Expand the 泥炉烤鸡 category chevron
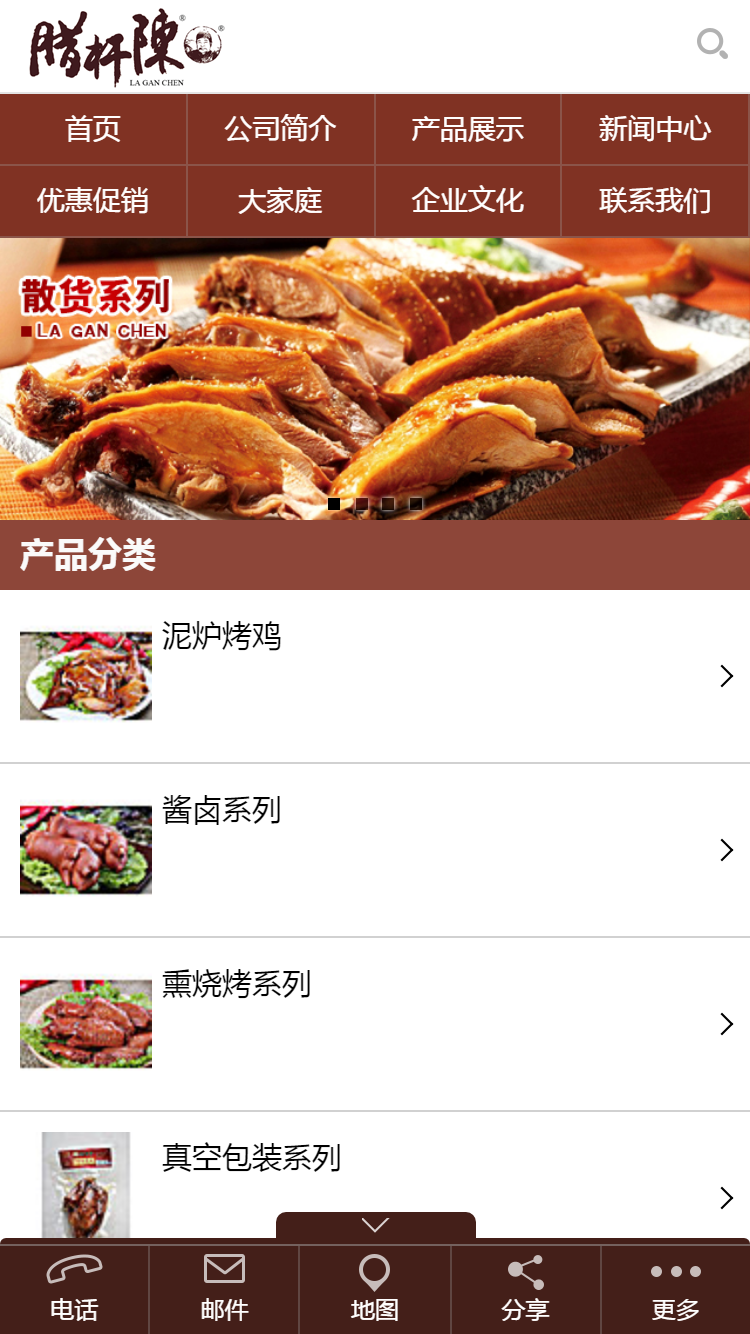This screenshot has height=1334, width=750. click(x=725, y=676)
